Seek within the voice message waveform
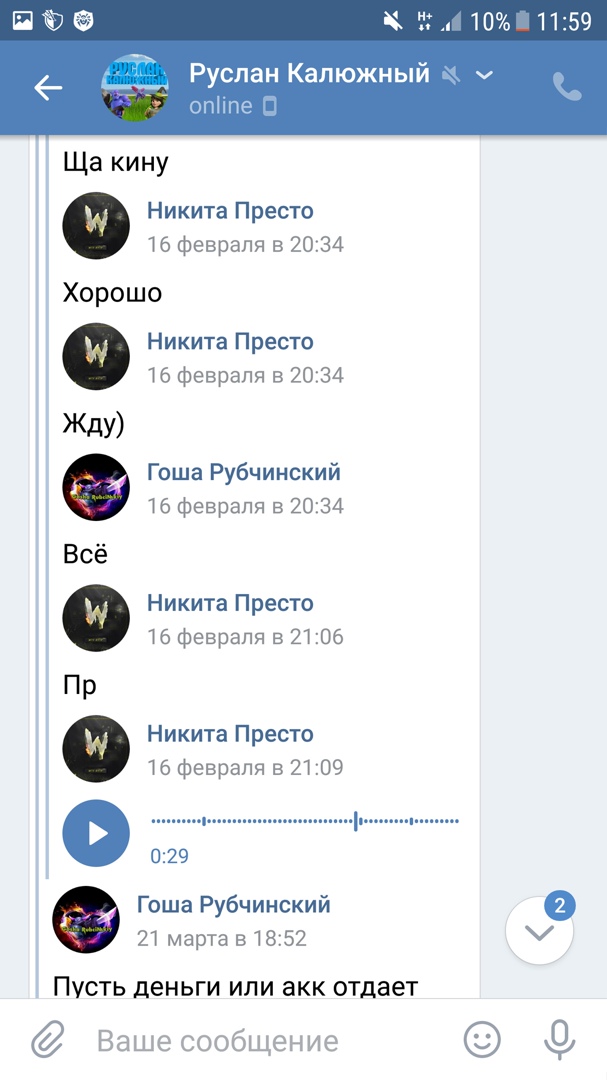The width and height of the screenshot is (607, 1080). (305, 821)
